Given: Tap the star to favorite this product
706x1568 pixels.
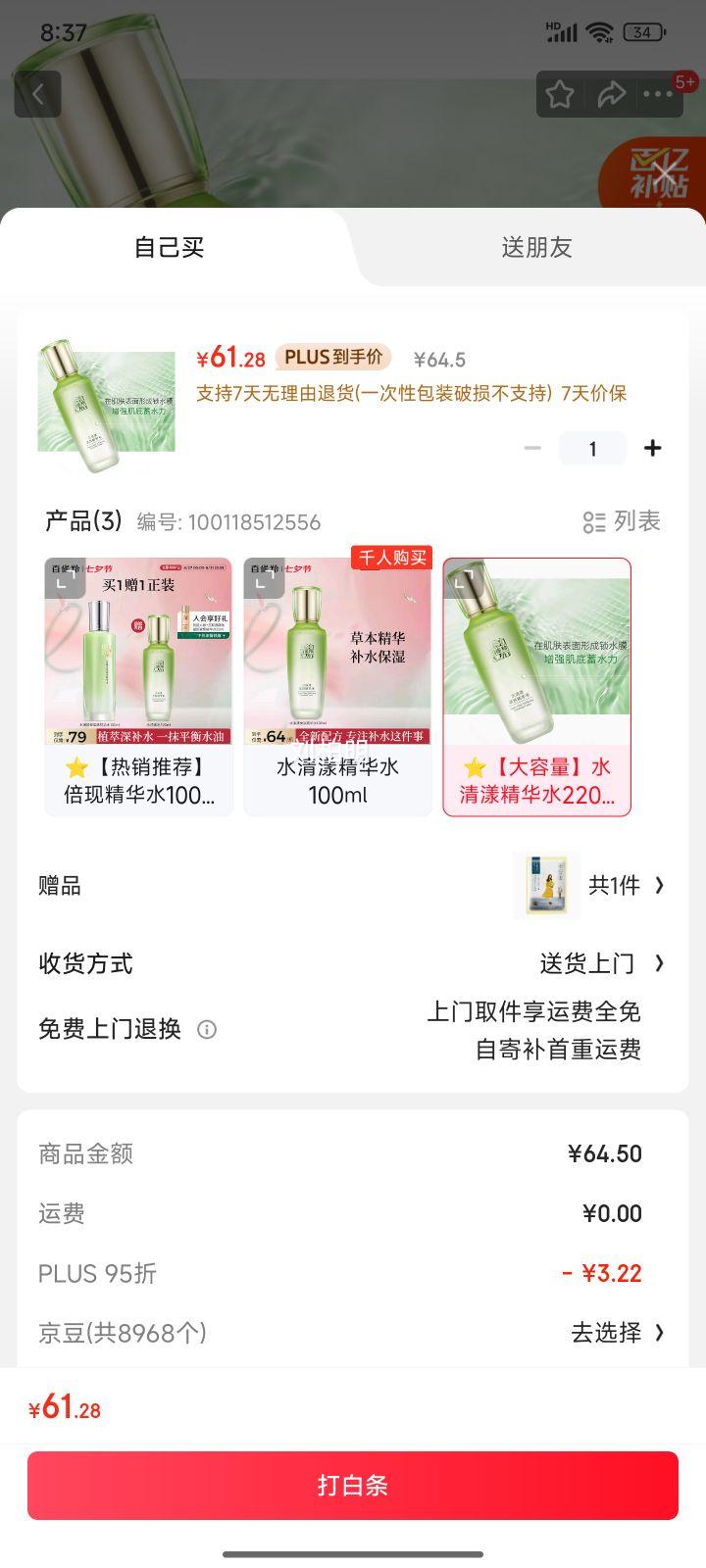Looking at the screenshot, I should pos(561,93).
